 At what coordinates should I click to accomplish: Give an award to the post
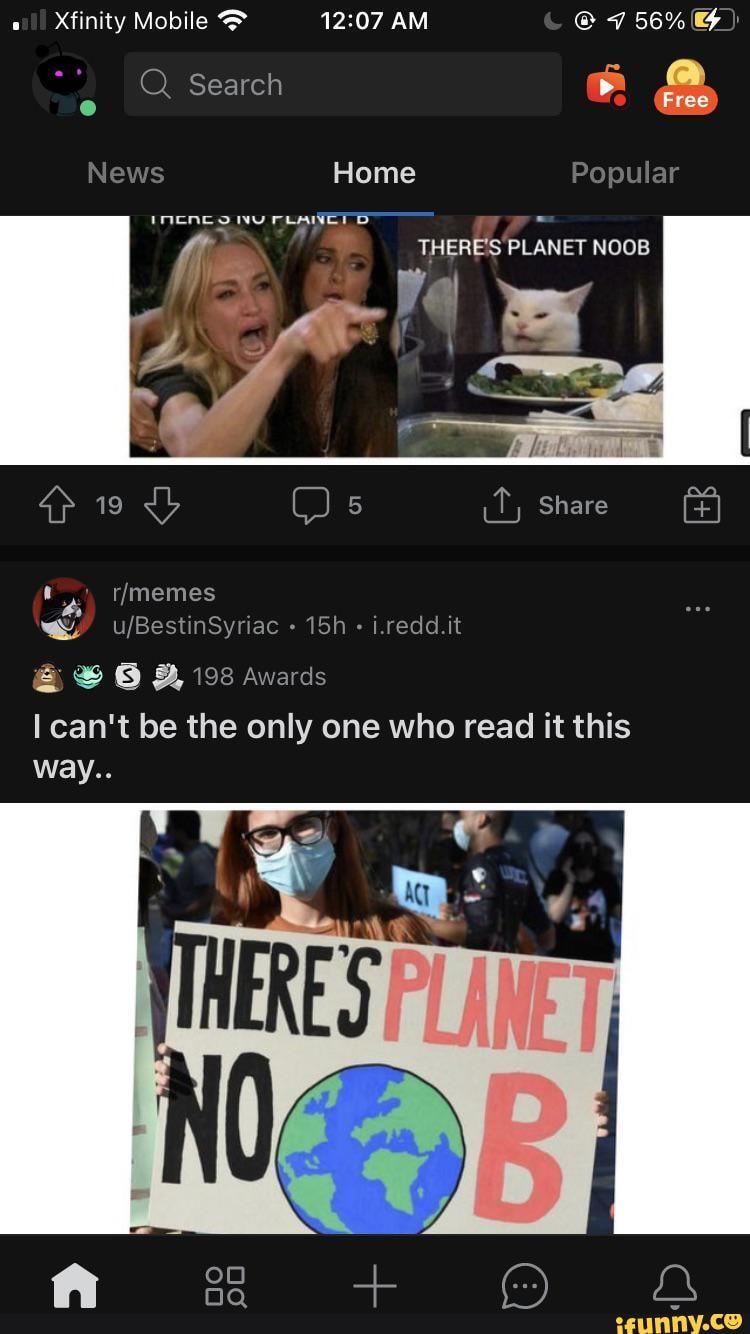tap(701, 506)
